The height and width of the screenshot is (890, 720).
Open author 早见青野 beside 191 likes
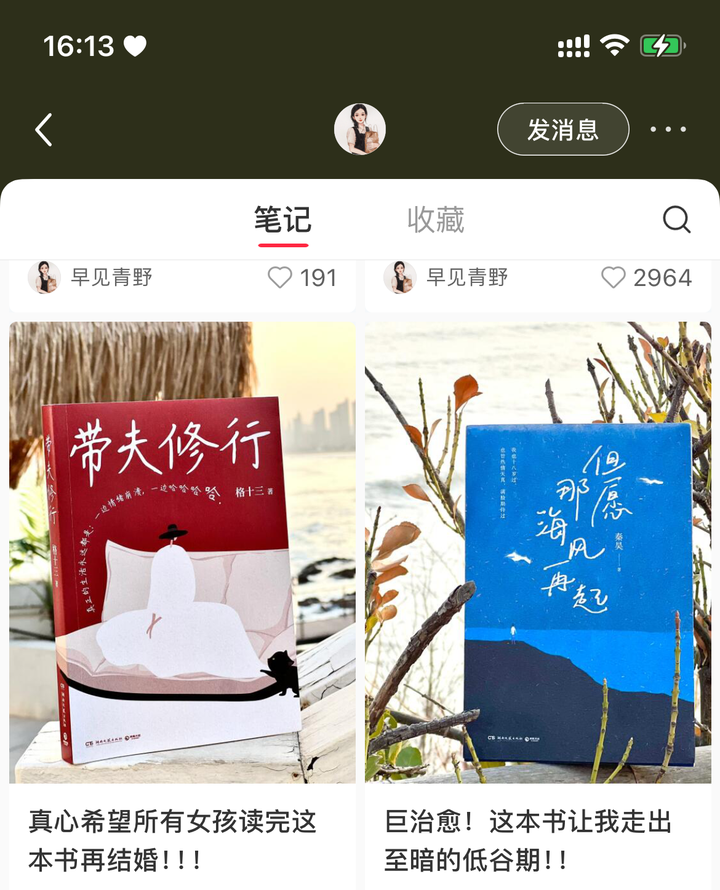coord(110,278)
